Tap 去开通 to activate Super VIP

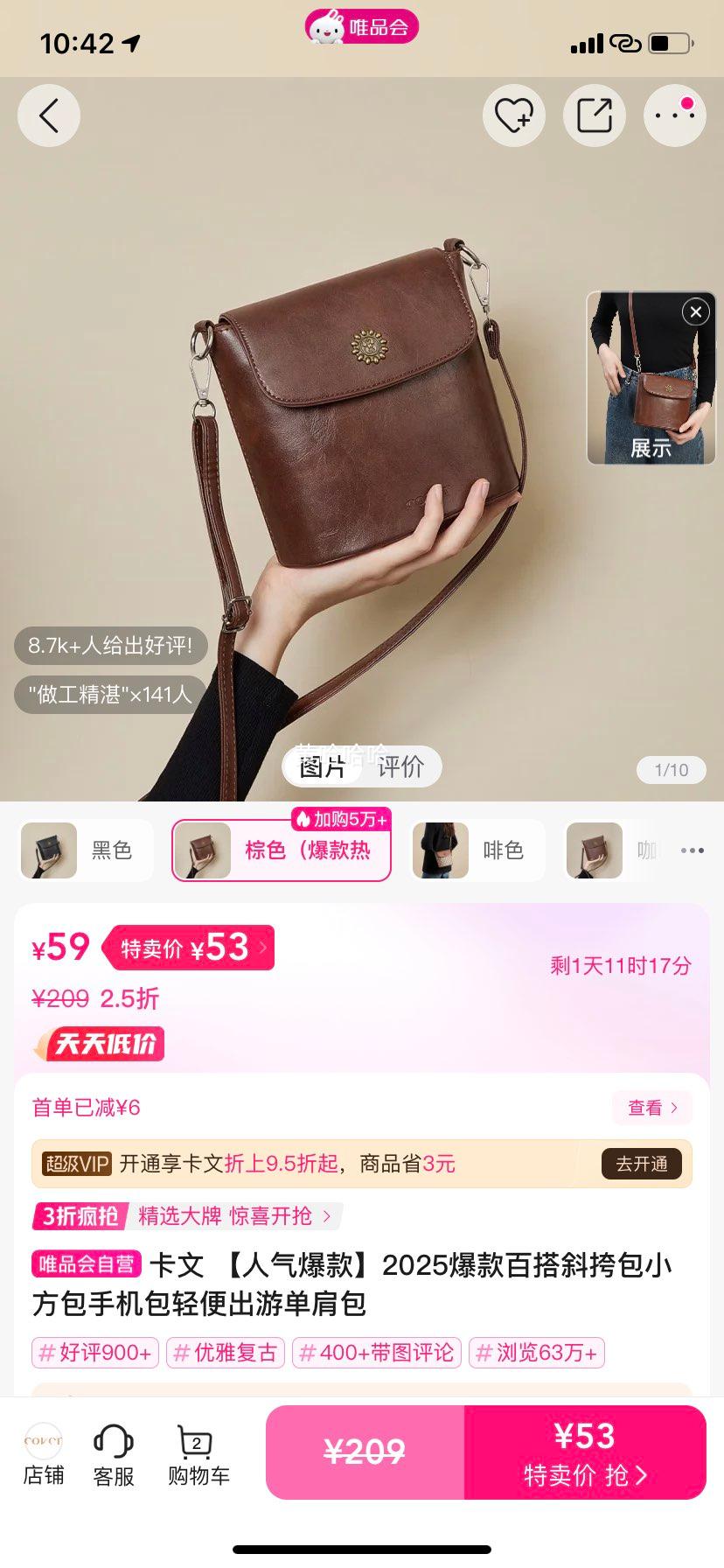click(x=641, y=1164)
